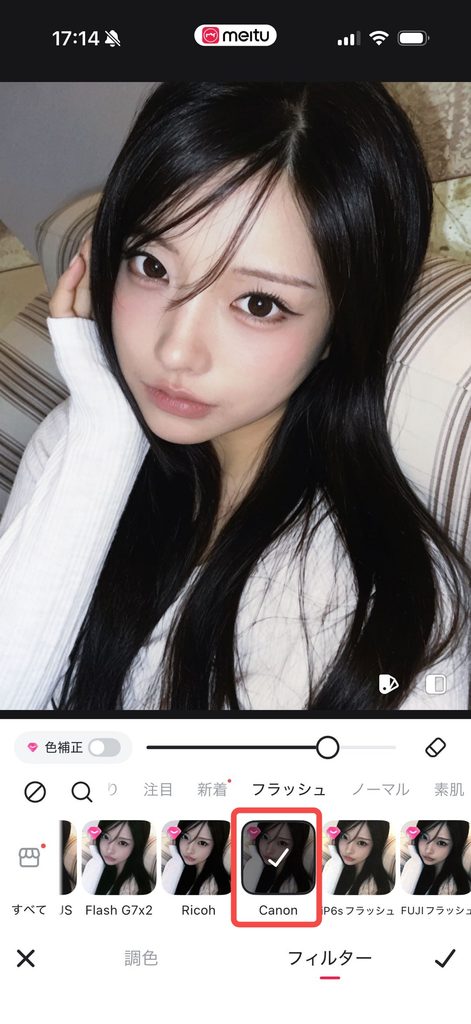
Task: Tap the compare before/after icon on photo
Action: [x=435, y=684]
